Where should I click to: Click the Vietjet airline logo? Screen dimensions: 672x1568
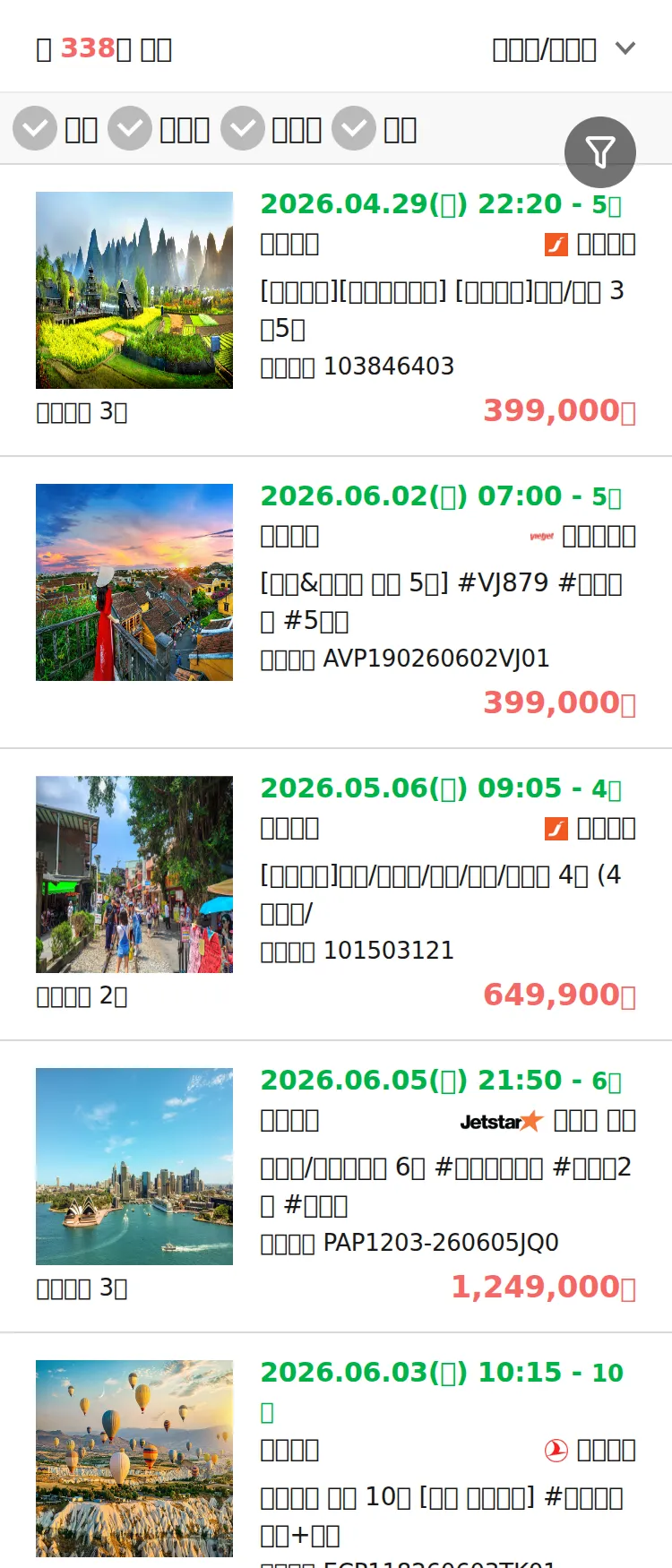pyautogui.click(x=538, y=535)
